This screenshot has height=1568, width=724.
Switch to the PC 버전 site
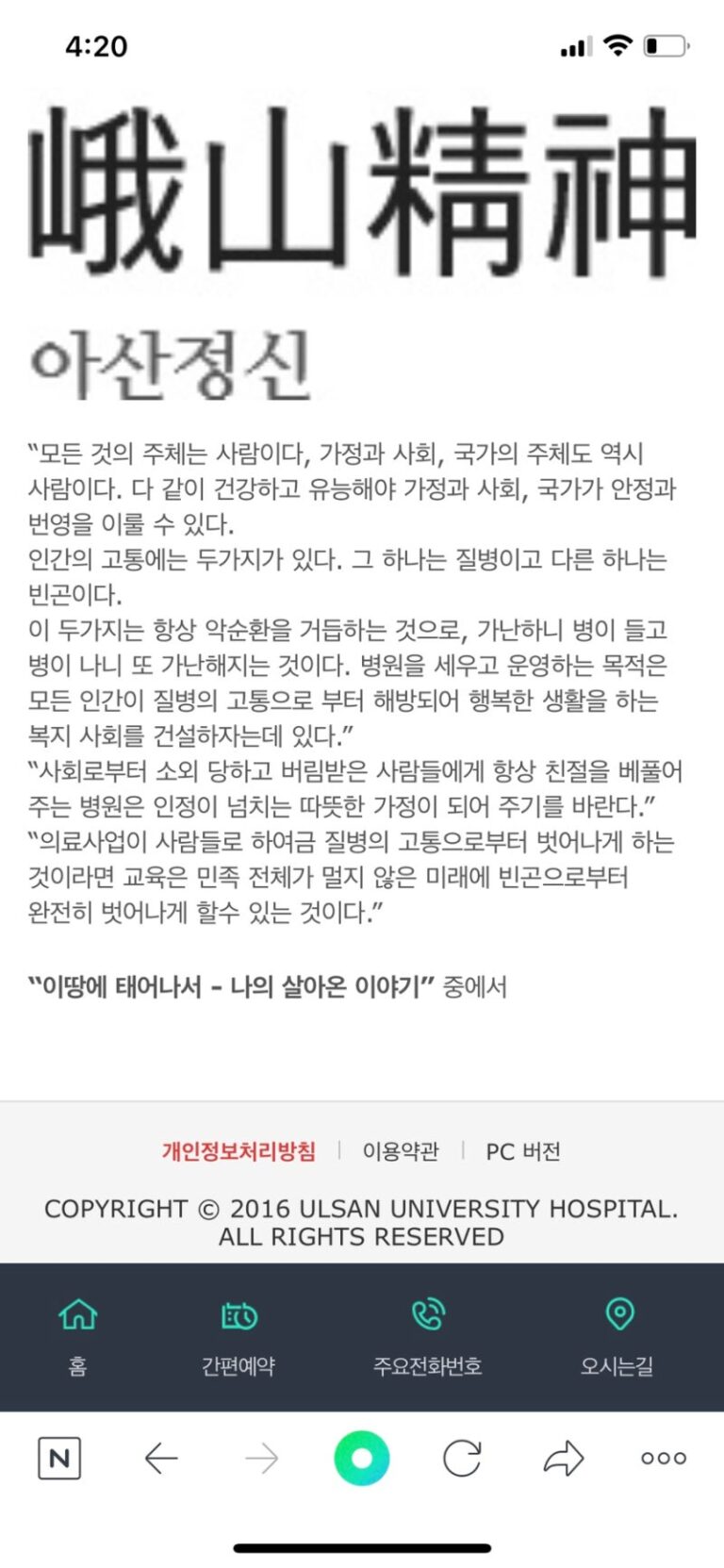coord(523,1151)
